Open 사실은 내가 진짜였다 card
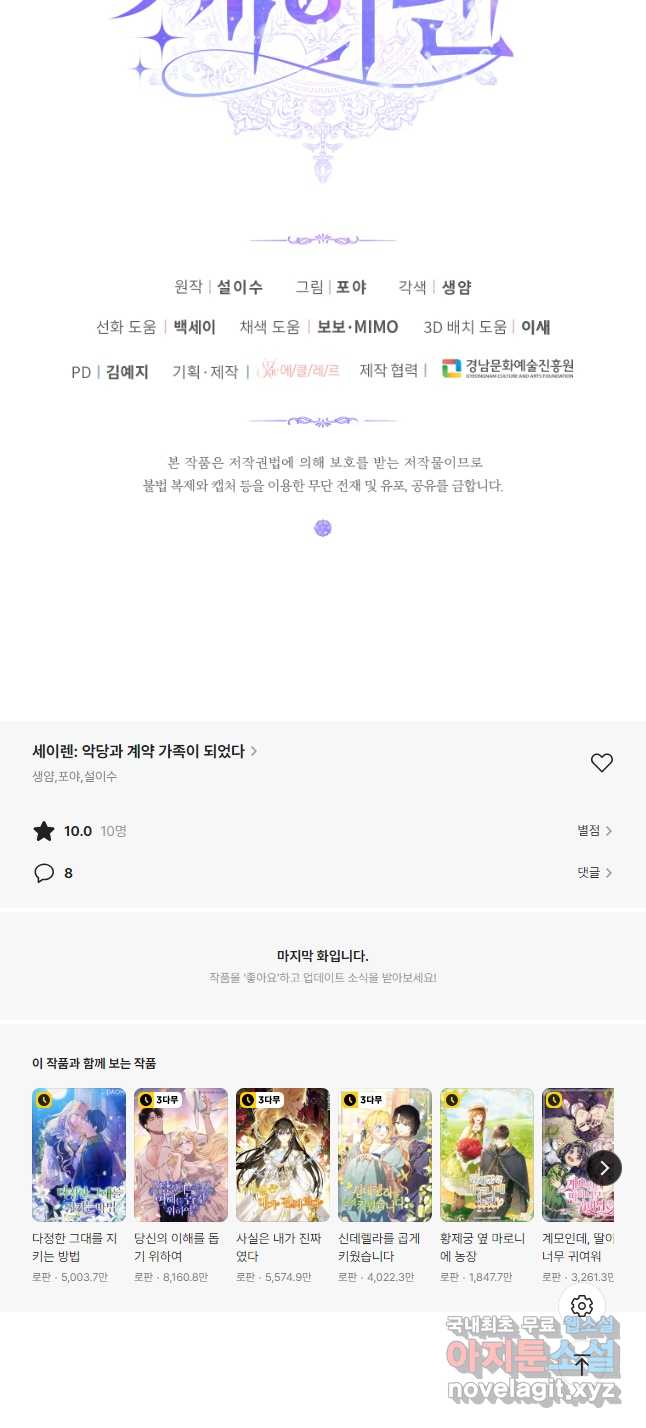The height and width of the screenshot is (1428, 646). tap(283, 1155)
